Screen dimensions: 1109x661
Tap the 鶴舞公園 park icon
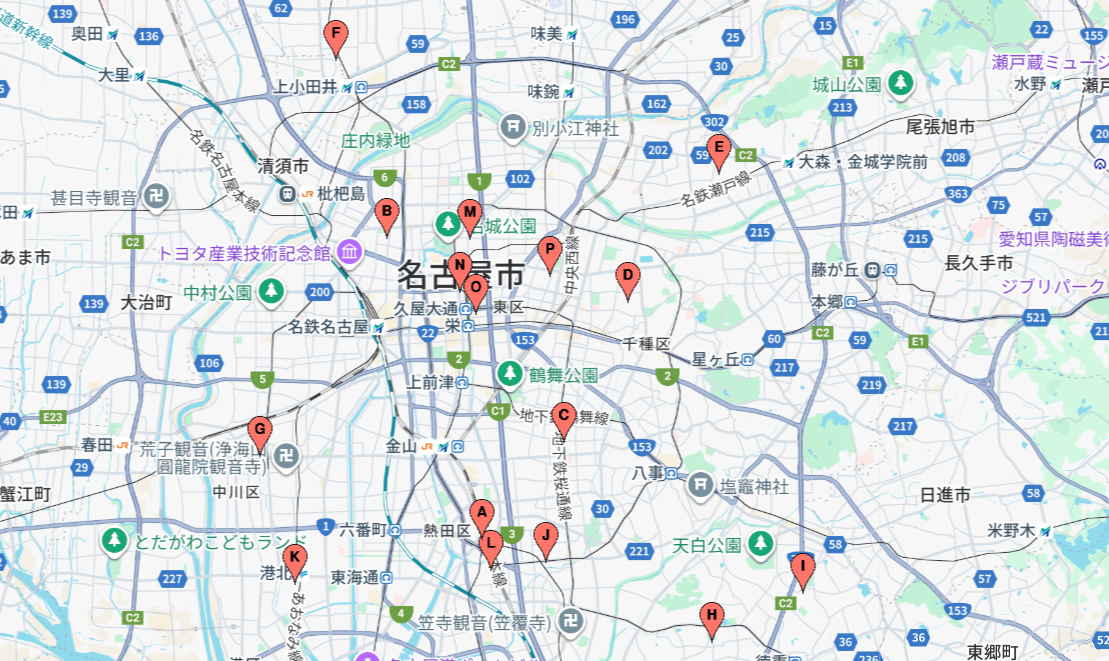[x=510, y=374]
